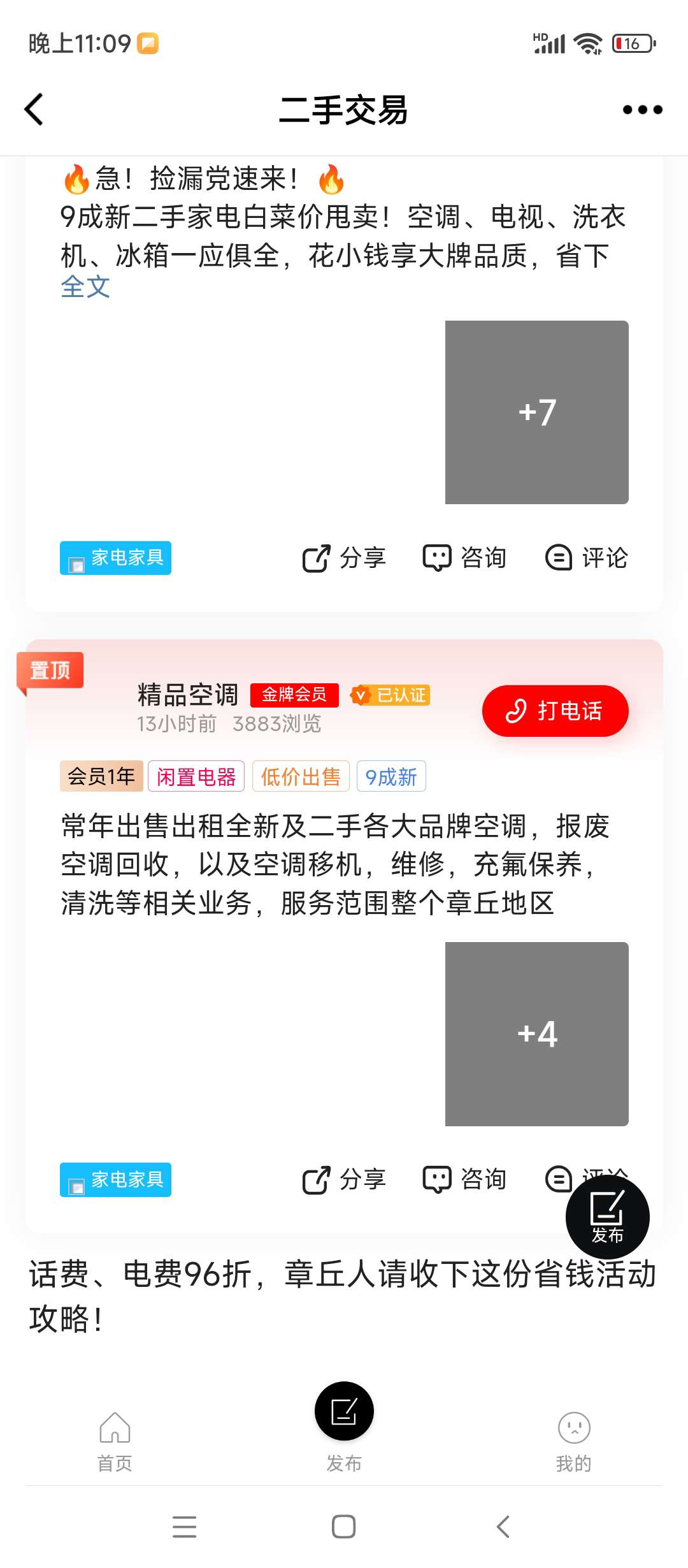Open 评论 for the appliance clearance post
Image resolution: width=688 pixels, height=1568 pixels.
(587, 558)
